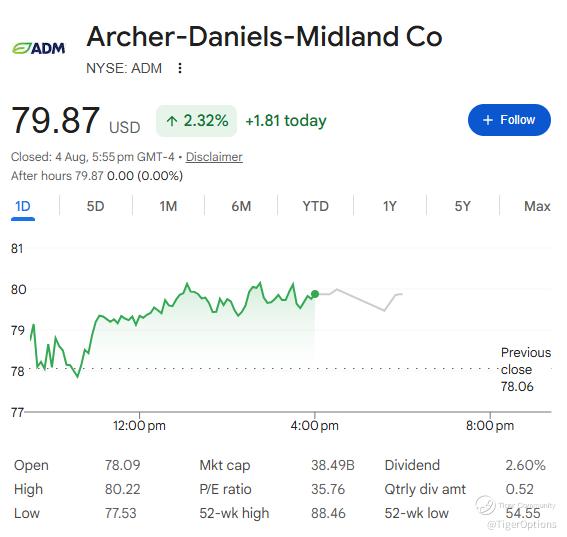View the Max price history

point(537,206)
